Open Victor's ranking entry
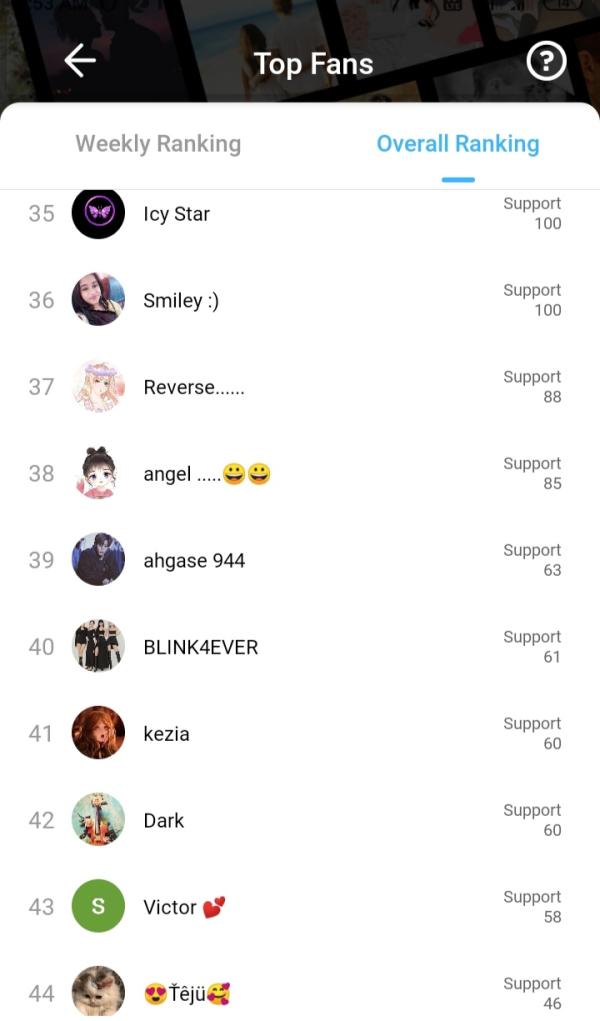600x1021 pixels. pyautogui.click(x=184, y=908)
